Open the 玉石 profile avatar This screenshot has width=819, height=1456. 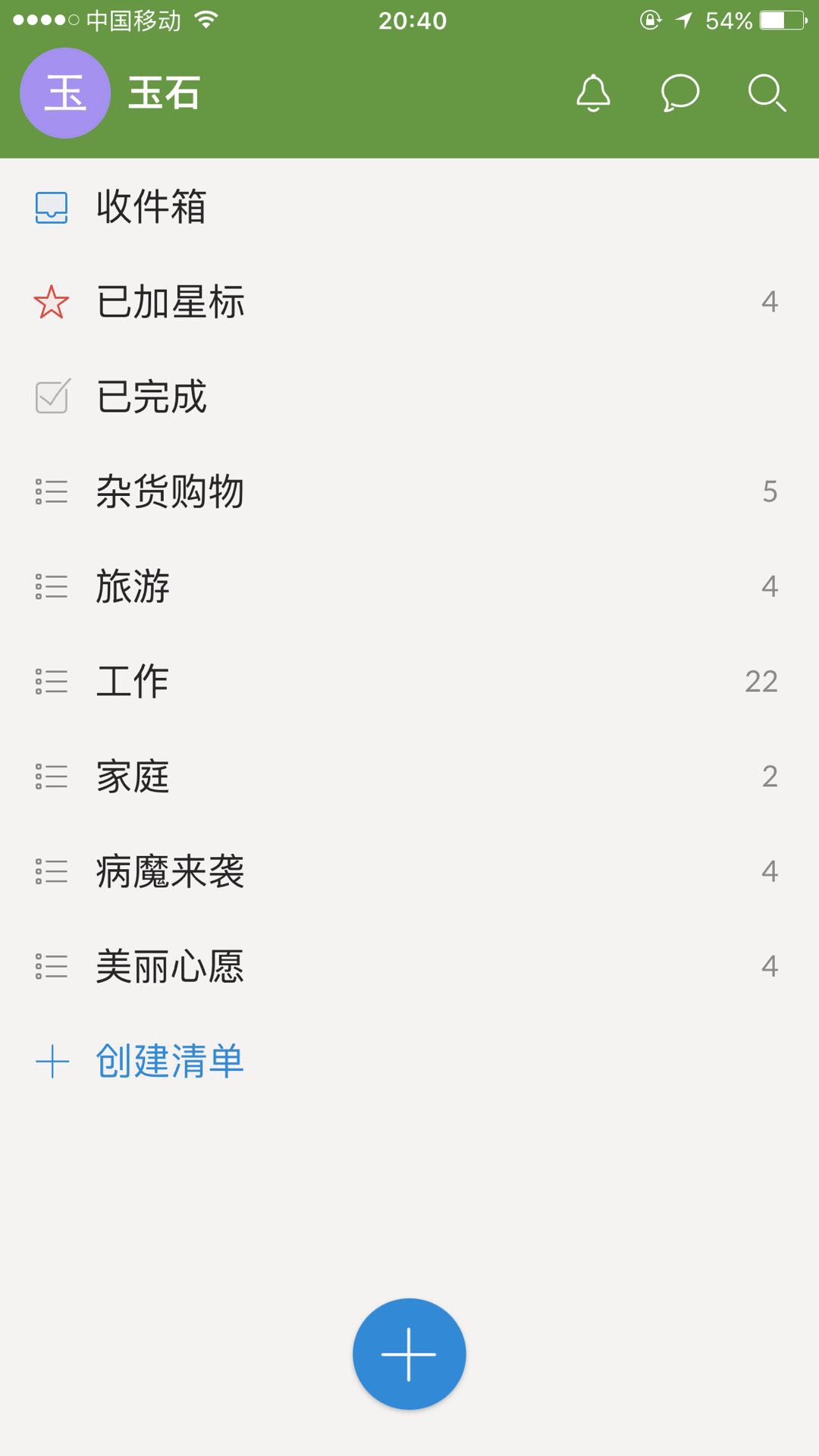65,93
